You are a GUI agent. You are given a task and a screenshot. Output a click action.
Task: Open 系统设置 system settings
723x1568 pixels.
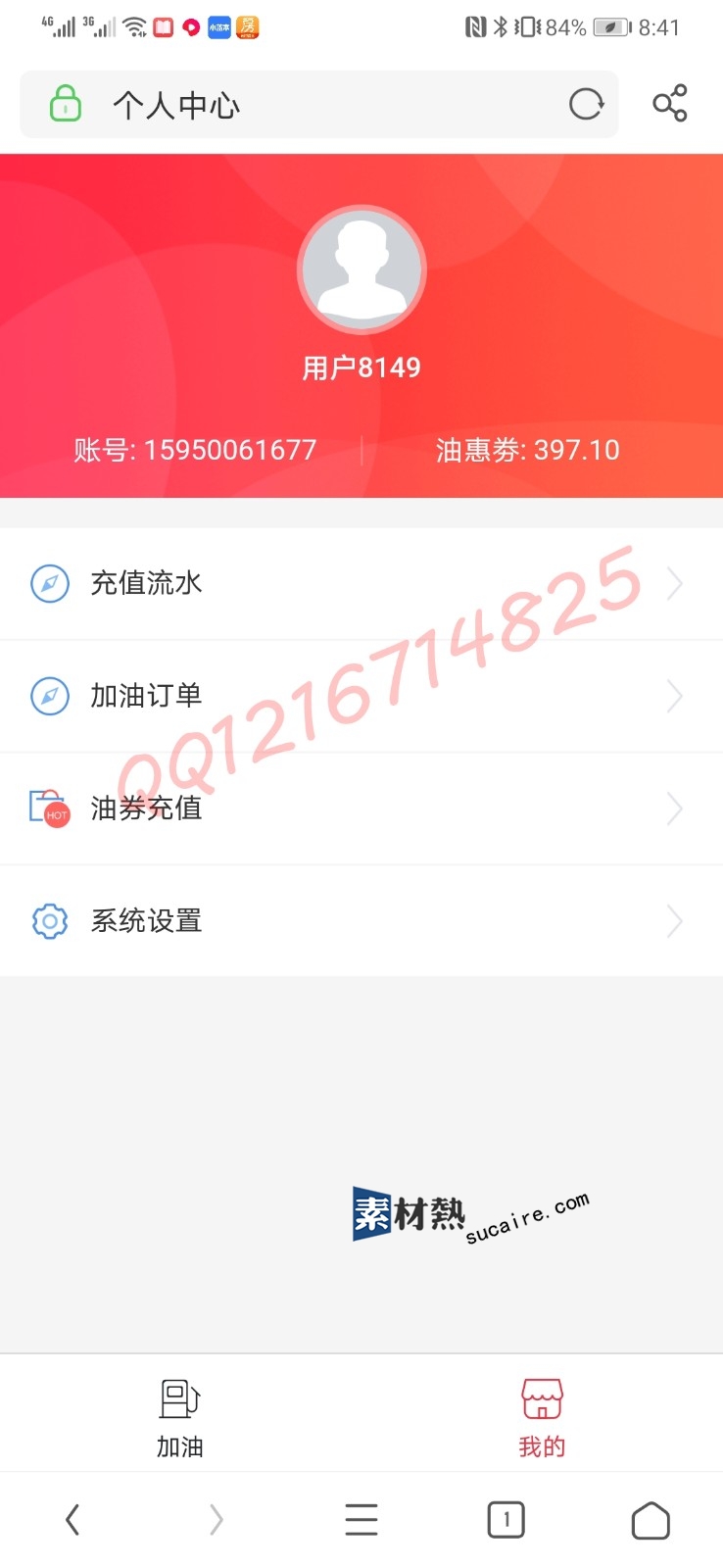coord(361,921)
